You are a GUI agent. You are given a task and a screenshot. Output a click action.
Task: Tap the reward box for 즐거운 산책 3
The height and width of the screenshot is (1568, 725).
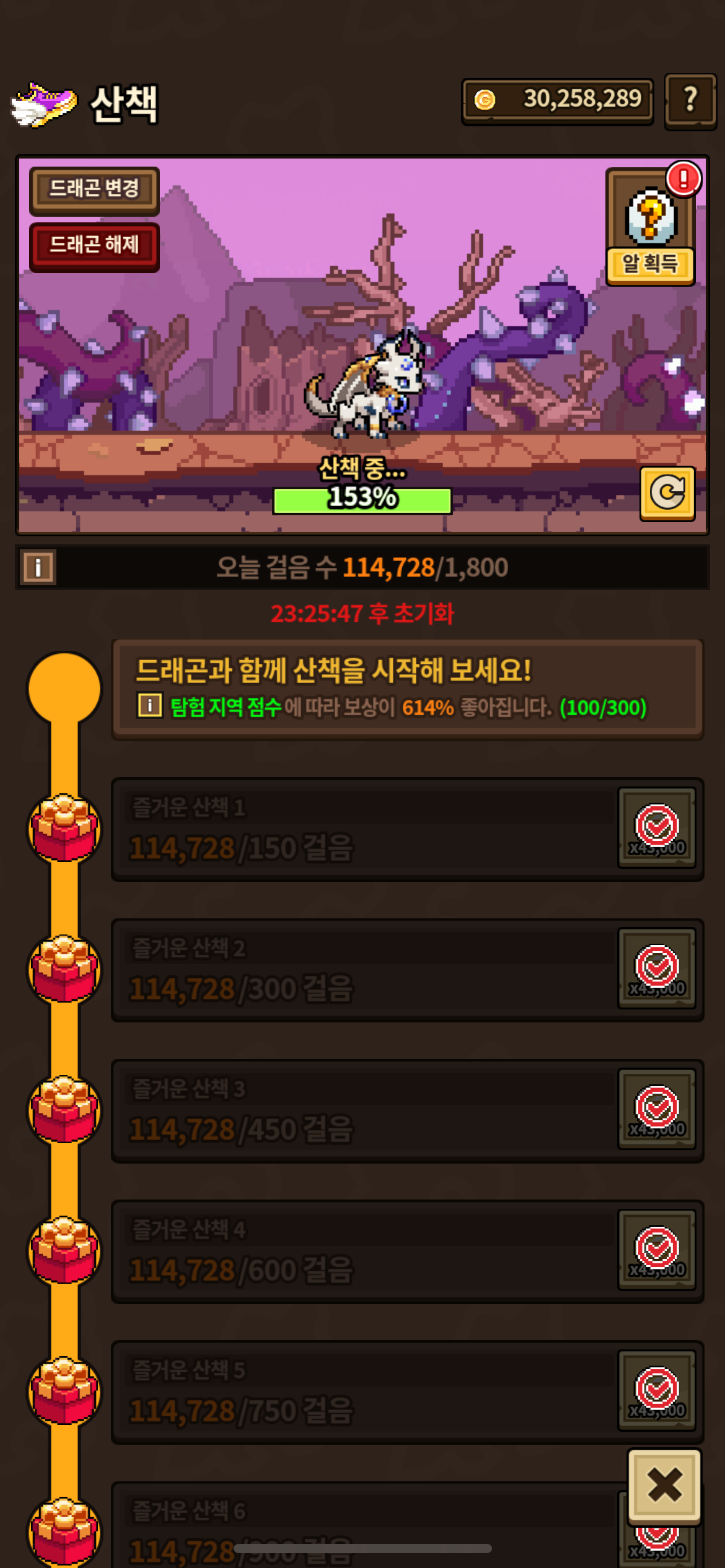click(657, 1109)
